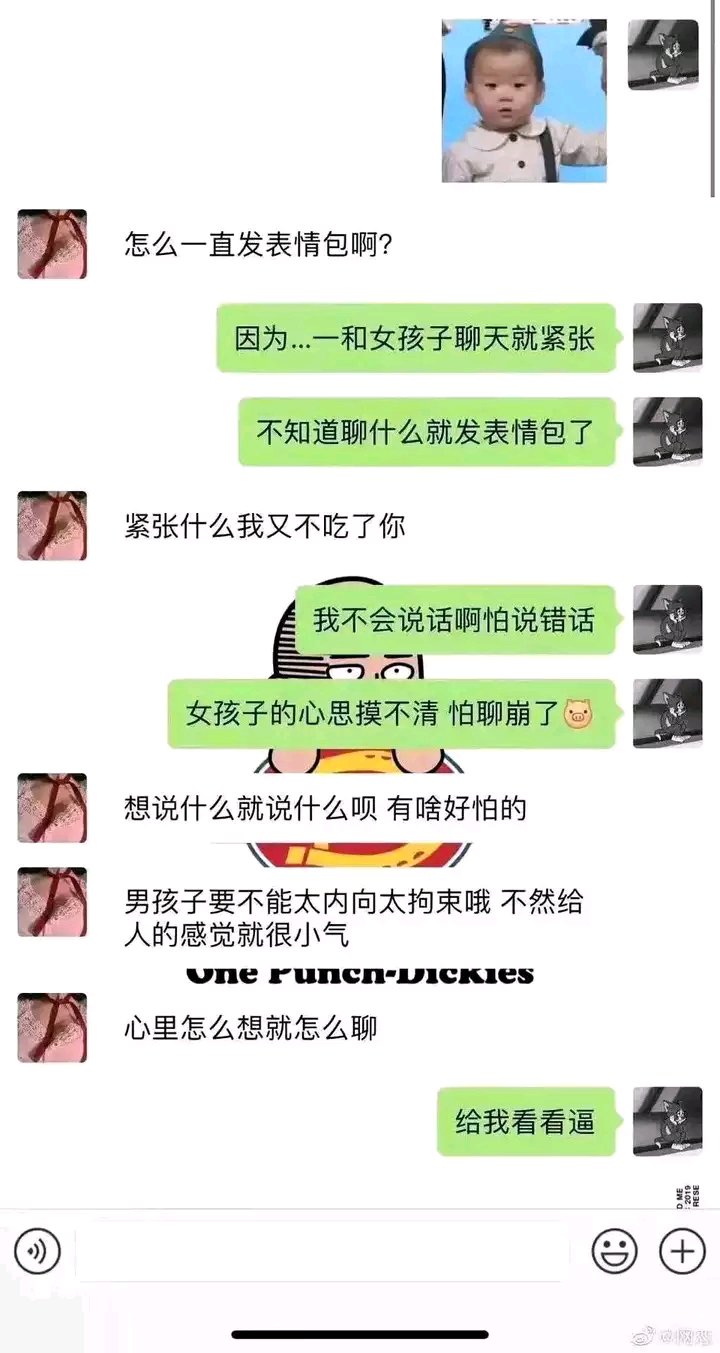Focus the message text field
The height and width of the screenshot is (1353, 720).
coord(323,1250)
